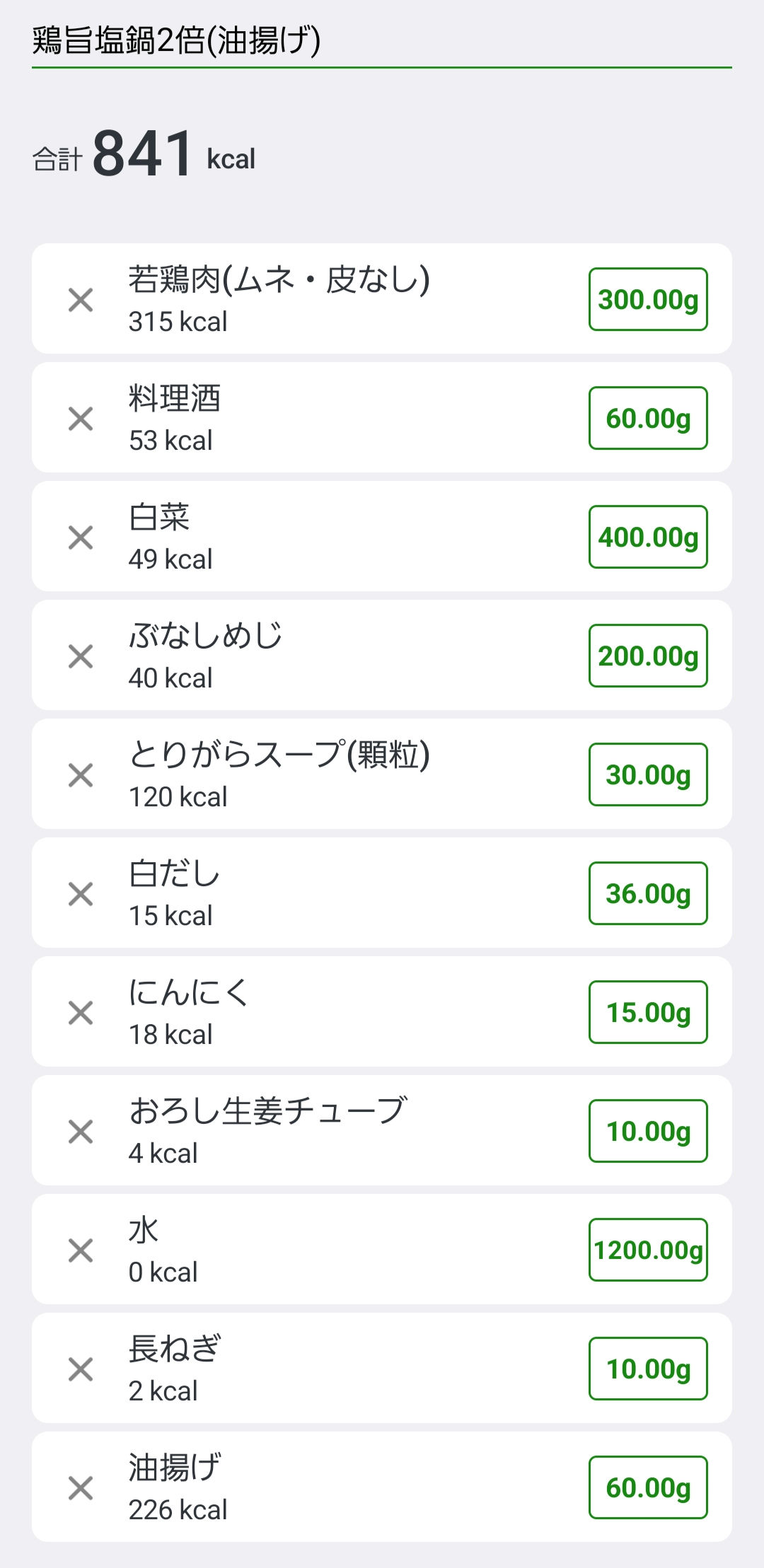This screenshot has height=1568, width=764.
Task: Remove ぶなしめじ from the recipe
Action: click(81, 656)
